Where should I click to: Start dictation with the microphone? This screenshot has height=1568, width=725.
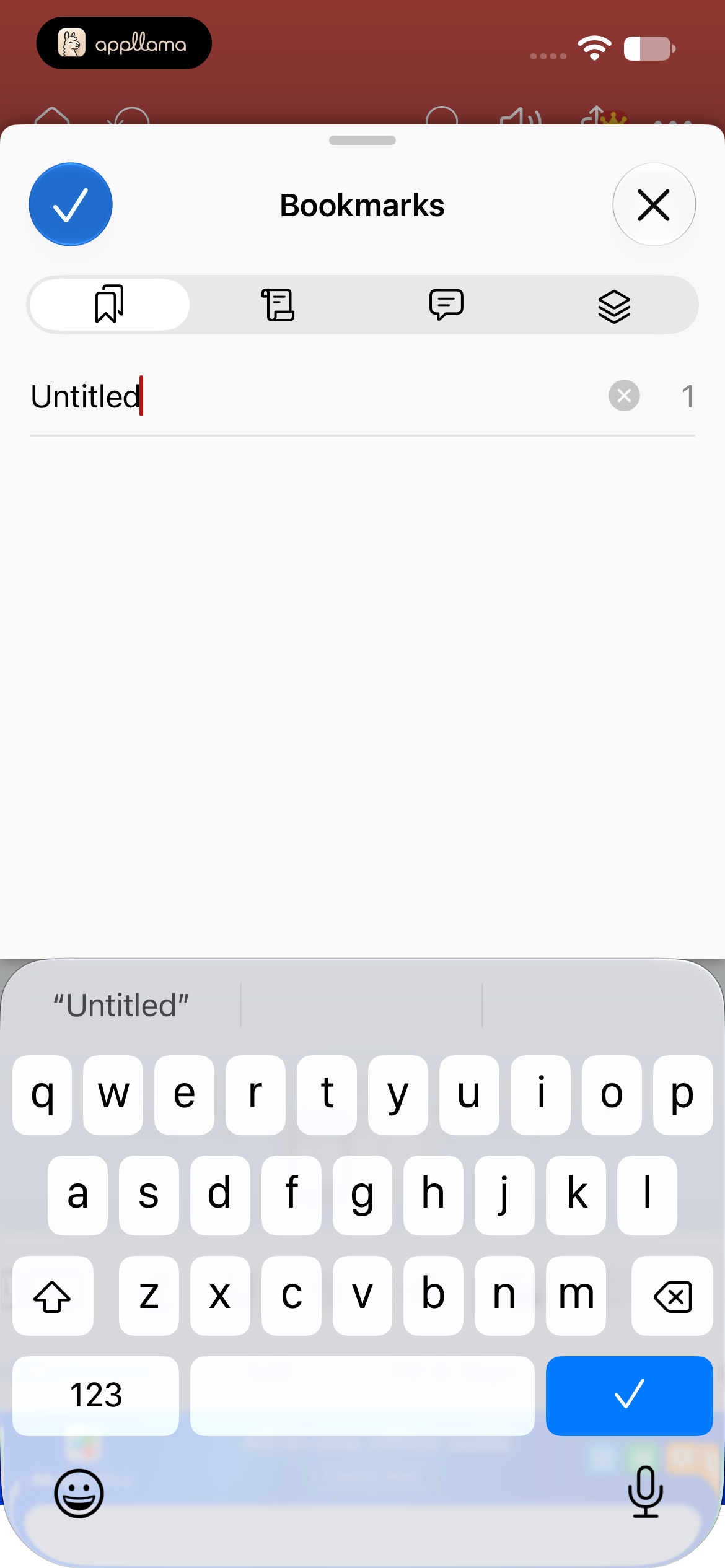(646, 1492)
